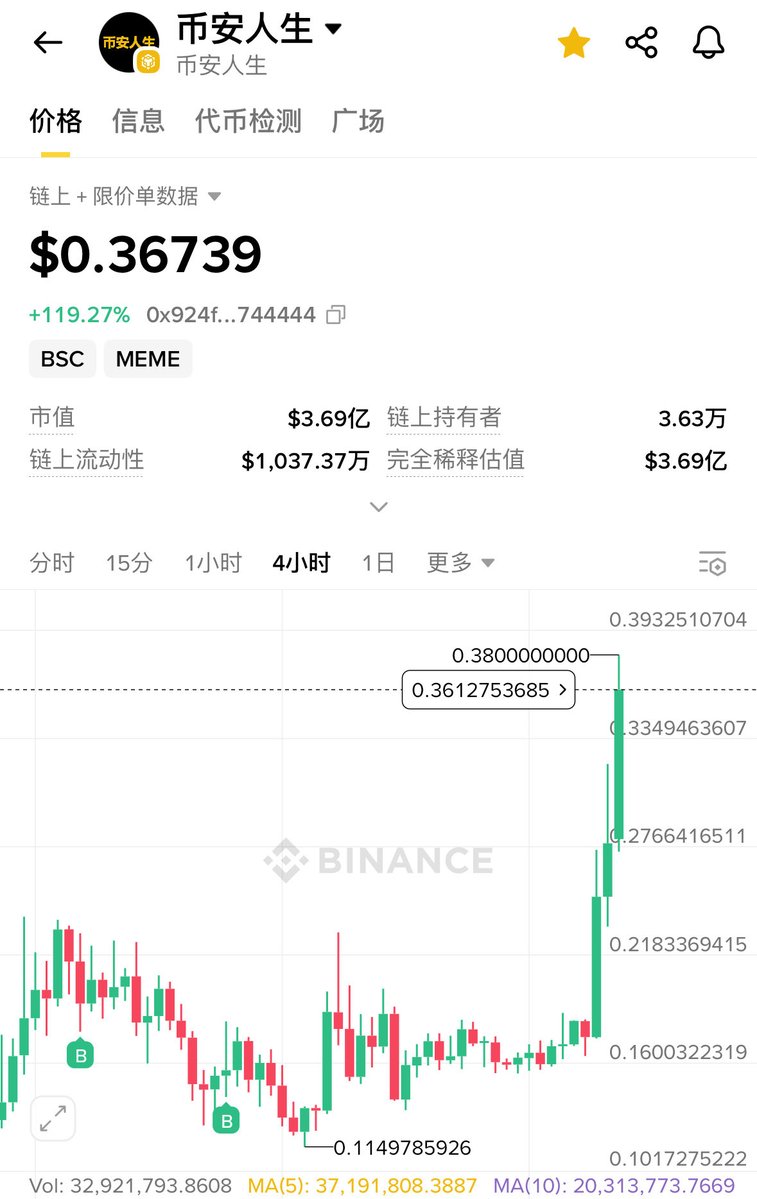Open the 更多 interval dropdown

point(460,563)
